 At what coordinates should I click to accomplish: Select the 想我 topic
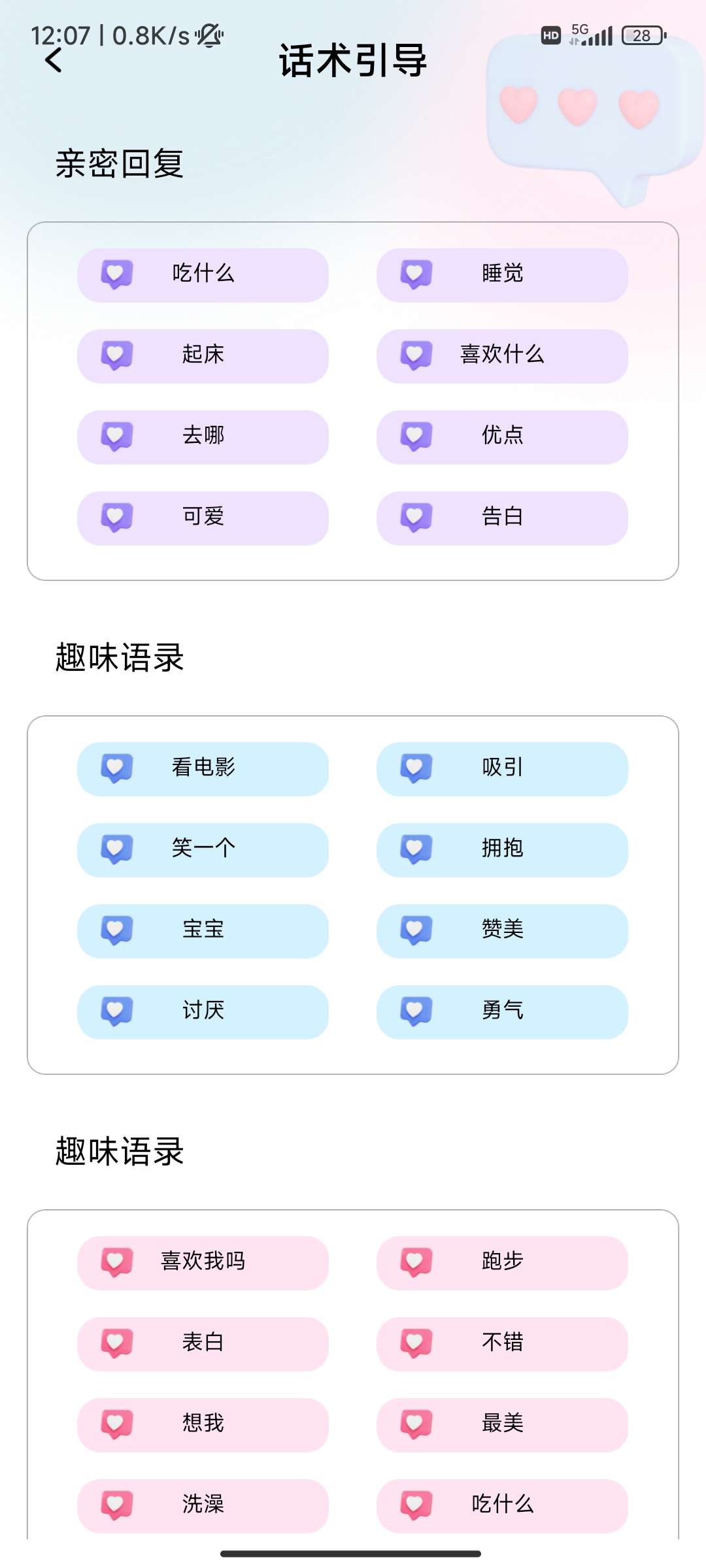click(x=203, y=1424)
